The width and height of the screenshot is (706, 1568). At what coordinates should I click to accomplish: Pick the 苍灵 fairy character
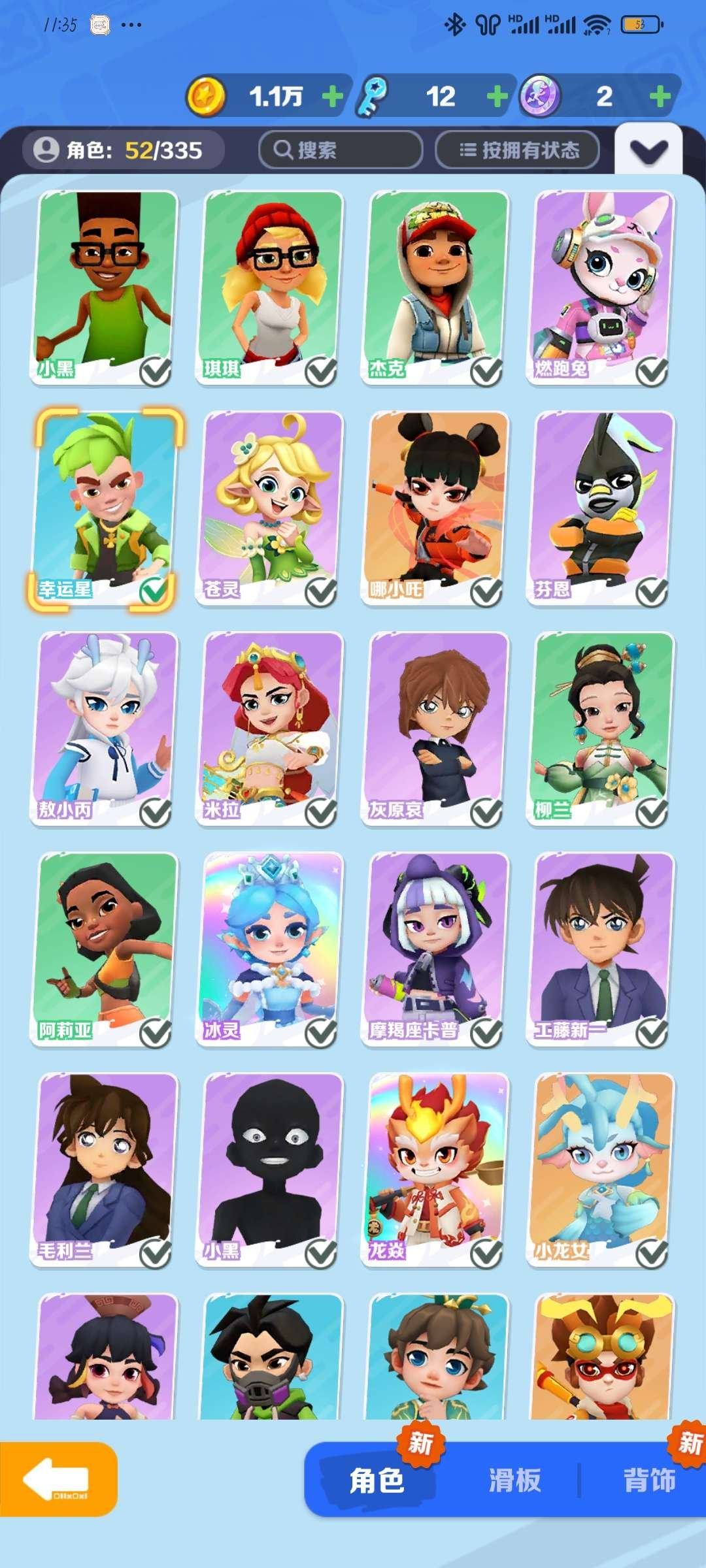pyautogui.click(x=269, y=508)
